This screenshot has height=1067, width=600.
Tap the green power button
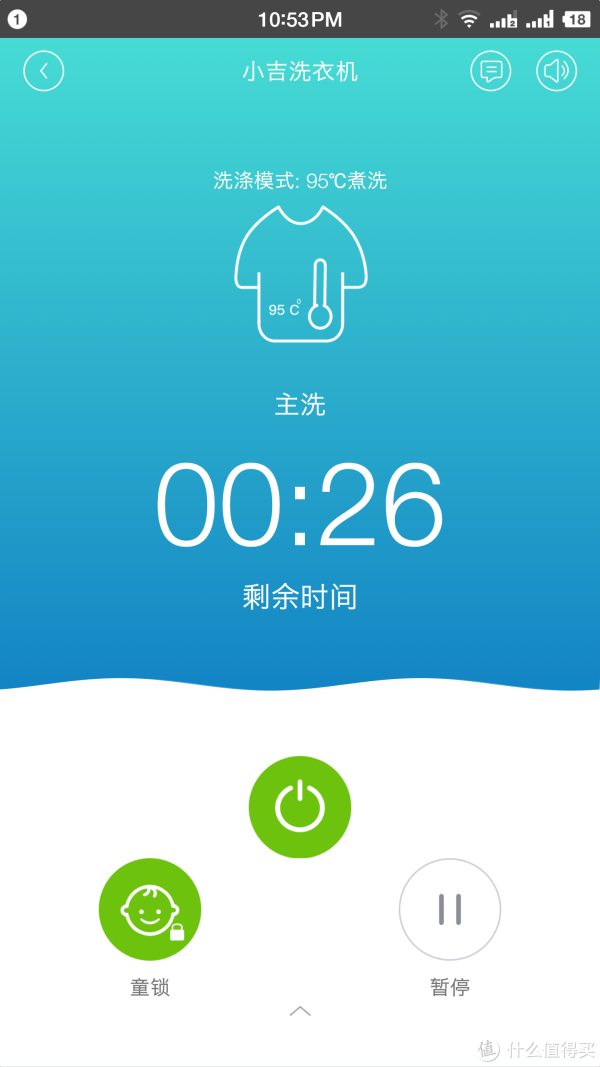point(300,806)
